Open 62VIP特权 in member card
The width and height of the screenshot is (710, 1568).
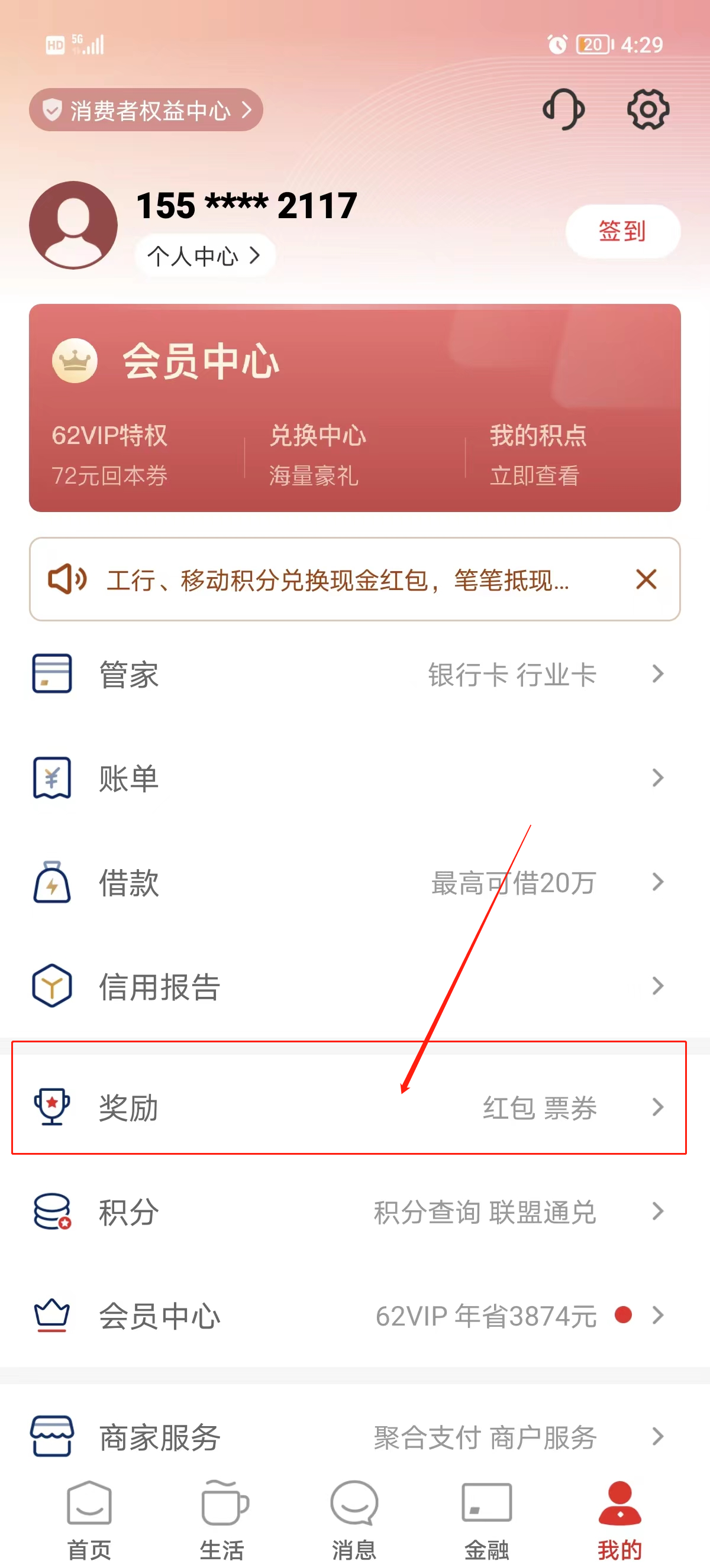[x=109, y=454]
